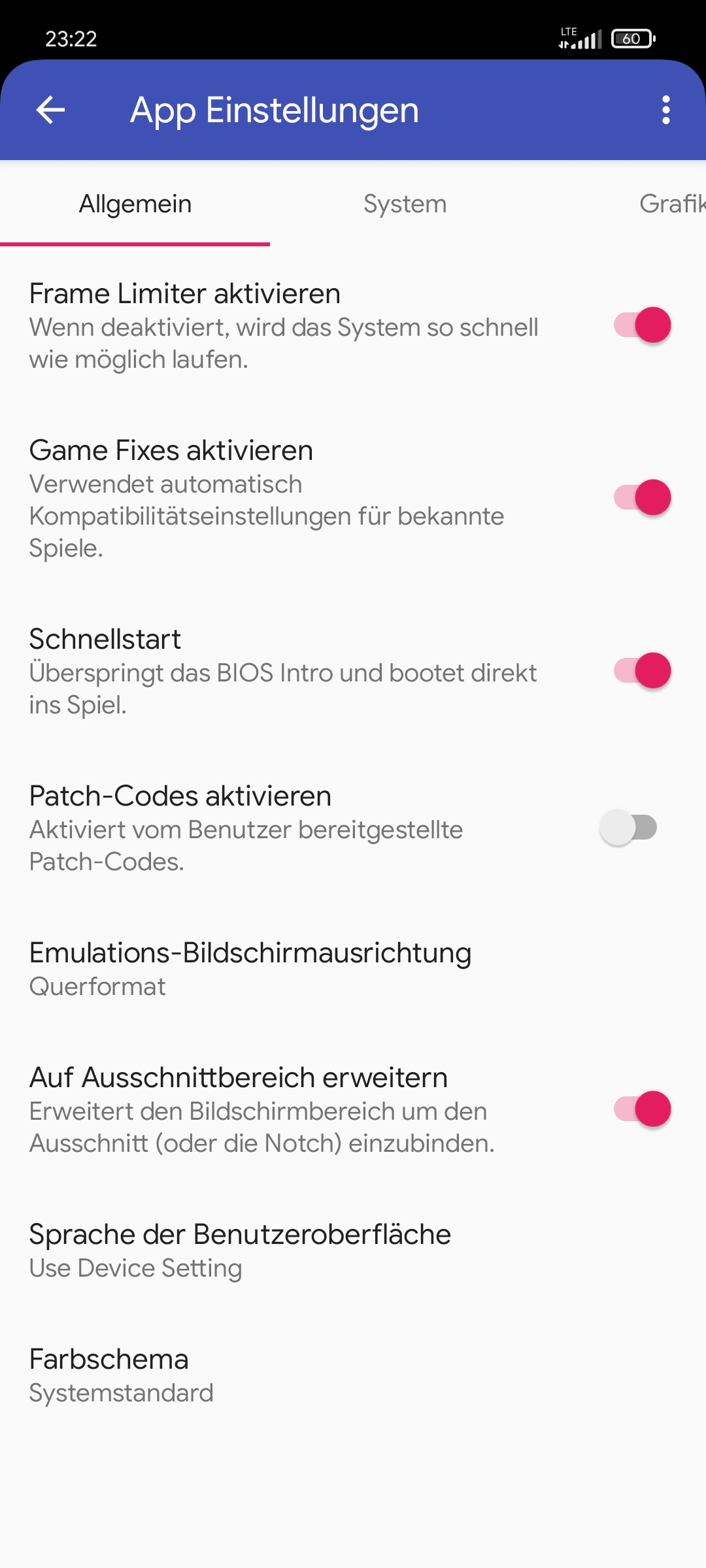Viewport: 706px width, 1568px height.
Task: Select the Allgemein tab
Action: (135, 204)
